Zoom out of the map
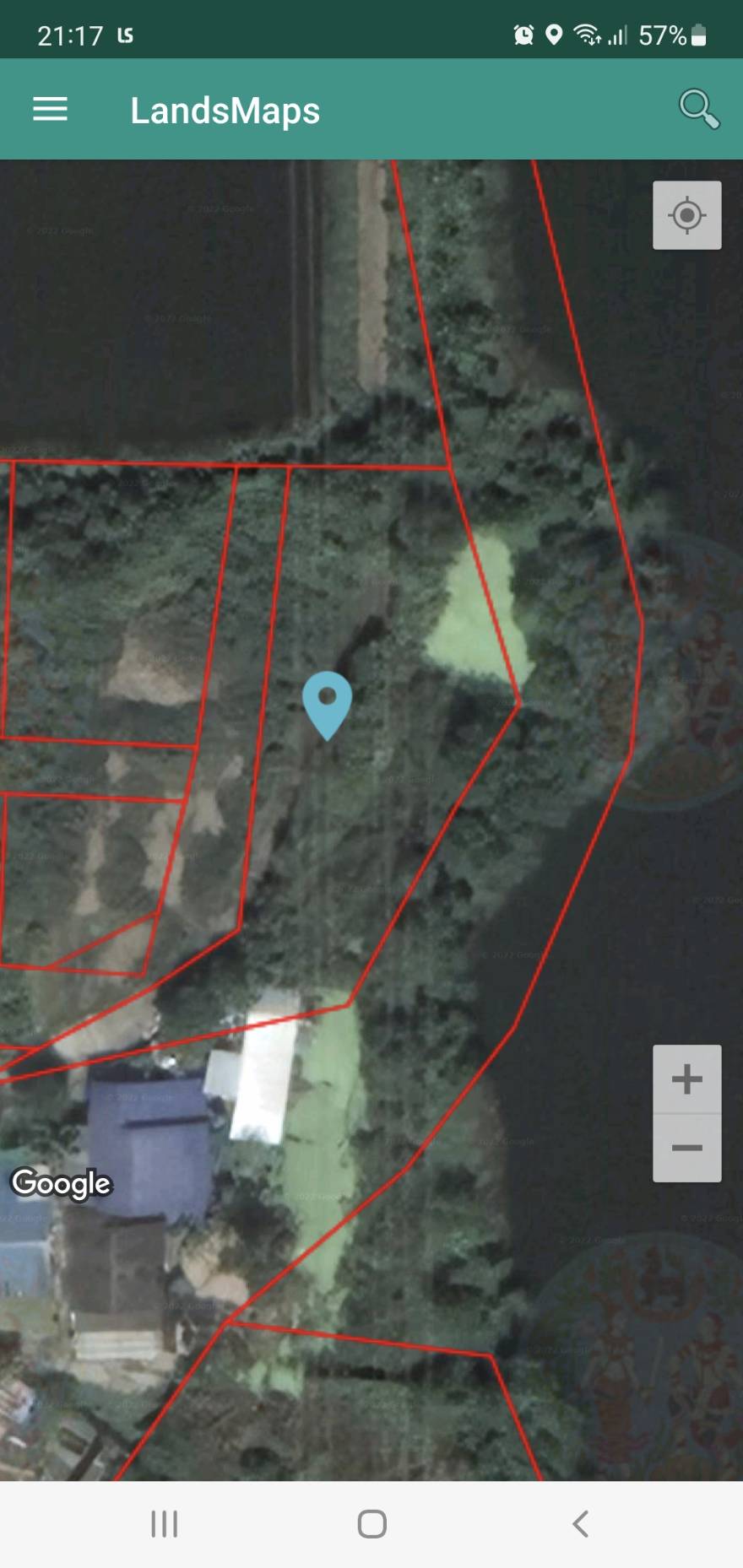 click(686, 1148)
